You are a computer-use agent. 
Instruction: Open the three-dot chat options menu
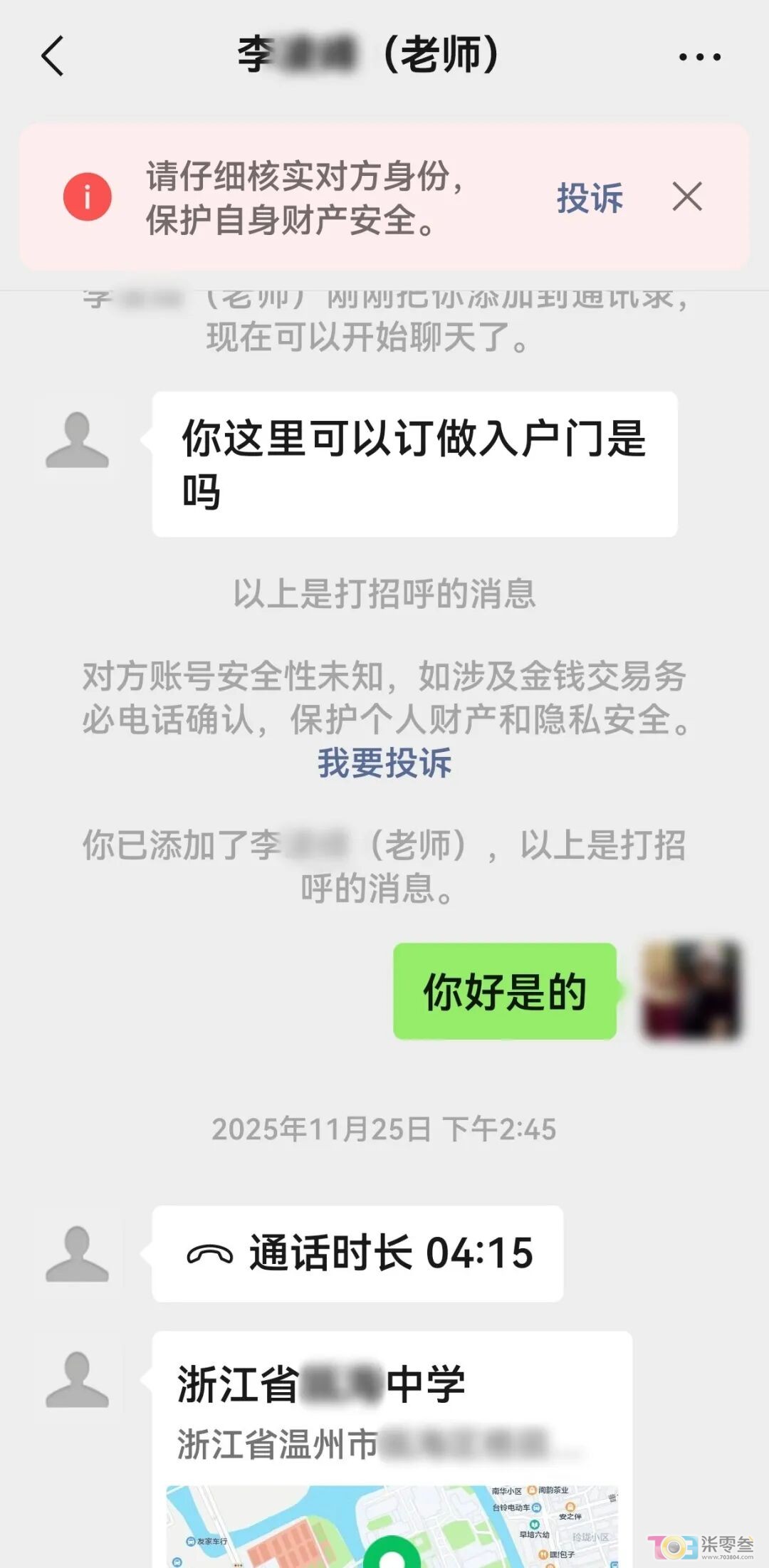click(699, 56)
